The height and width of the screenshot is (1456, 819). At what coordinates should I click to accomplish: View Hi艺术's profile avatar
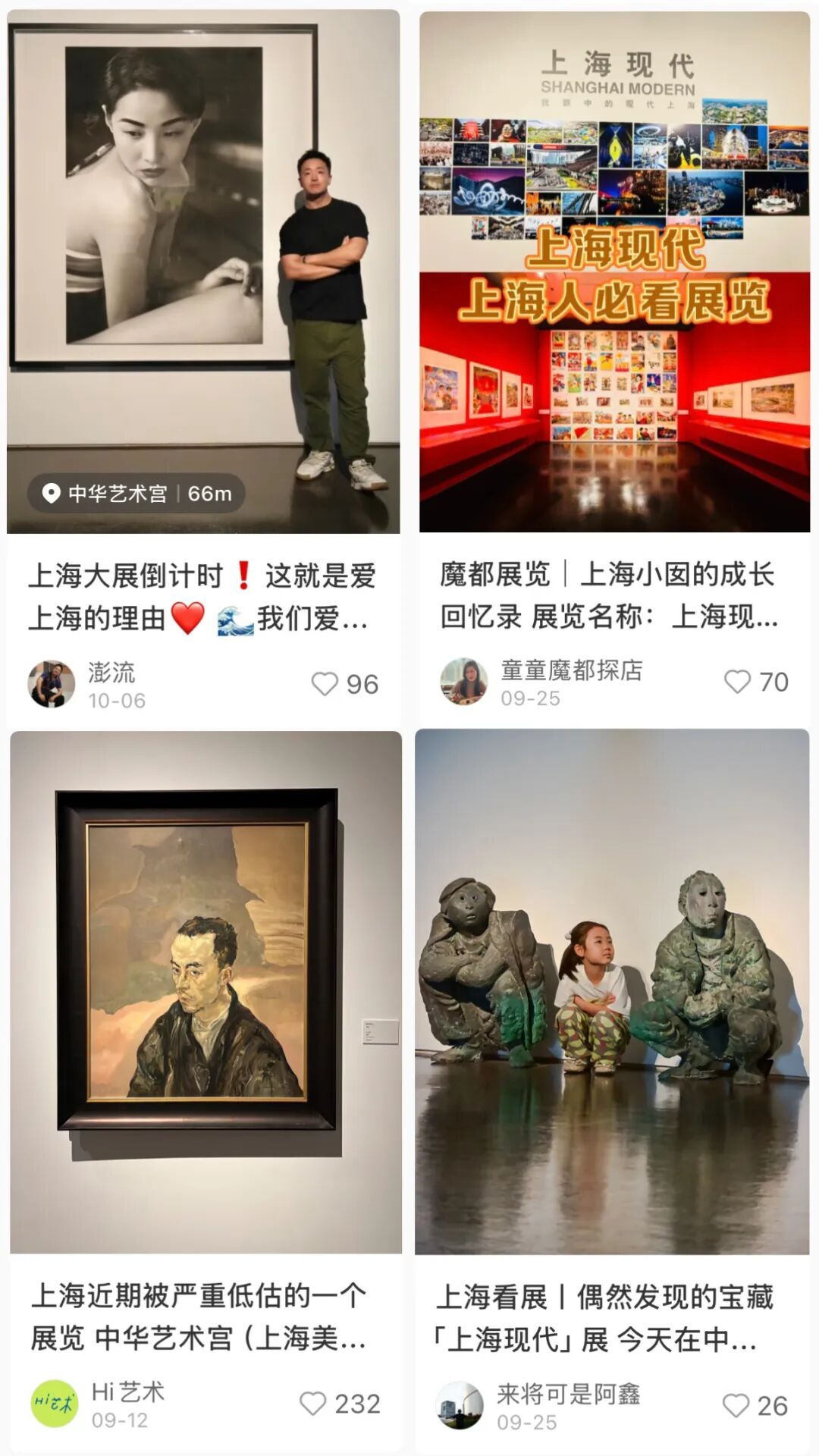[55, 1404]
